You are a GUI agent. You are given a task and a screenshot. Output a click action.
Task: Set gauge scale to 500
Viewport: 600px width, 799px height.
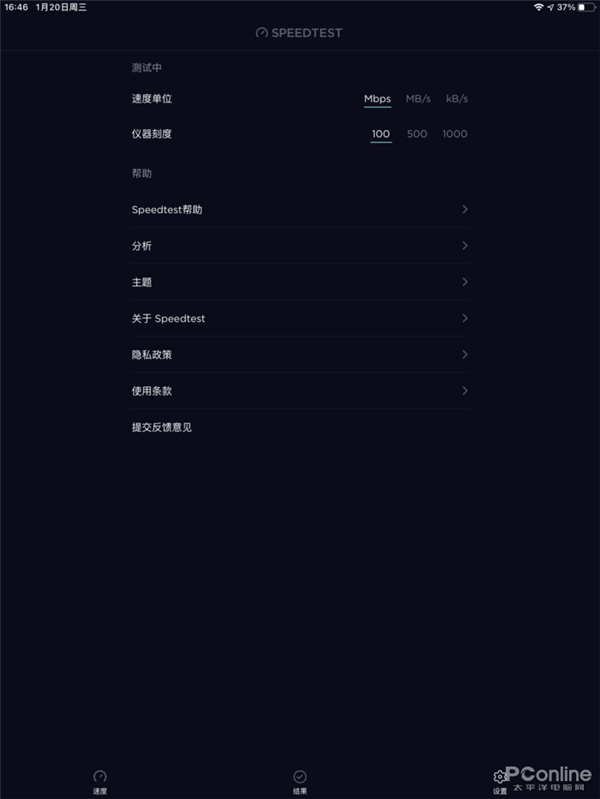tap(417, 134)
